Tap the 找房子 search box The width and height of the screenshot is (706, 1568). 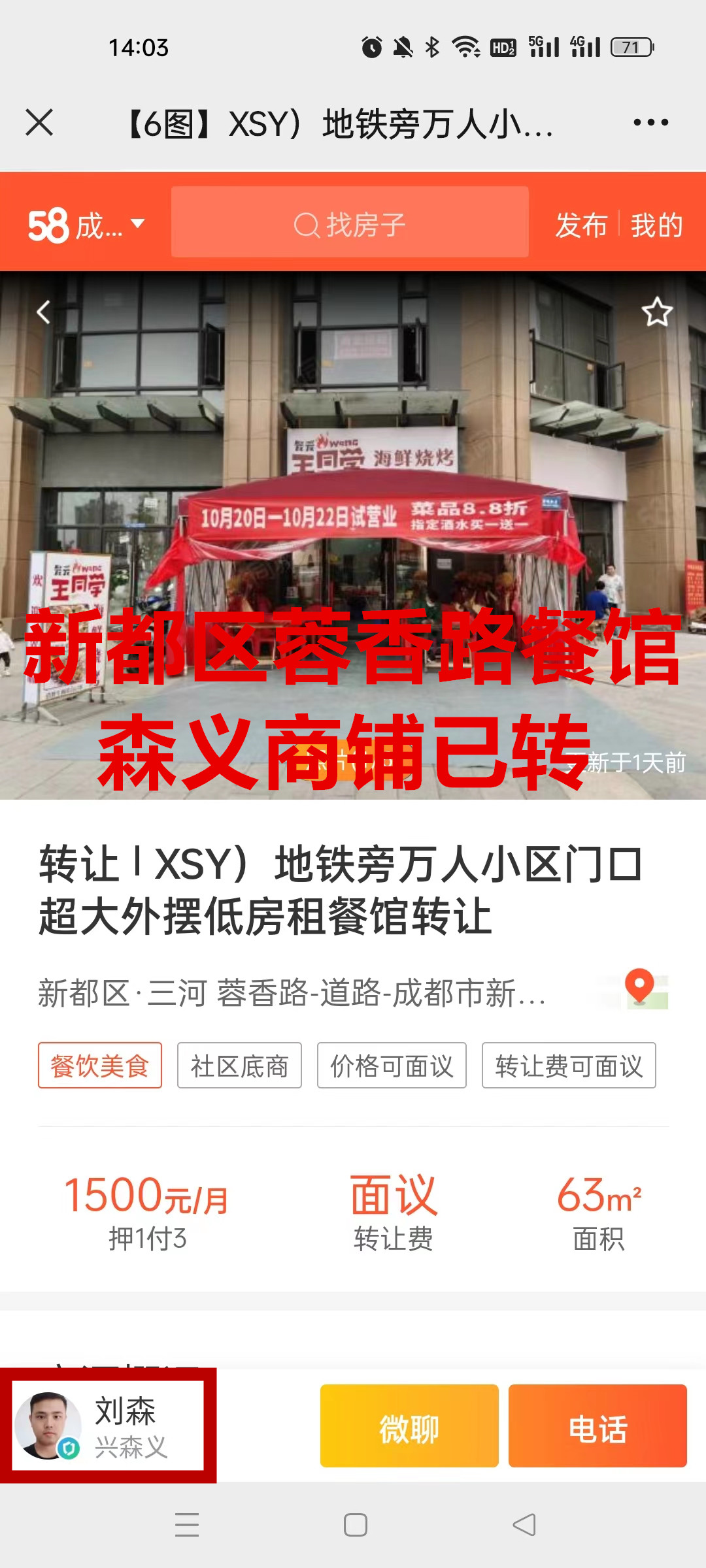[x=350, y=223]
